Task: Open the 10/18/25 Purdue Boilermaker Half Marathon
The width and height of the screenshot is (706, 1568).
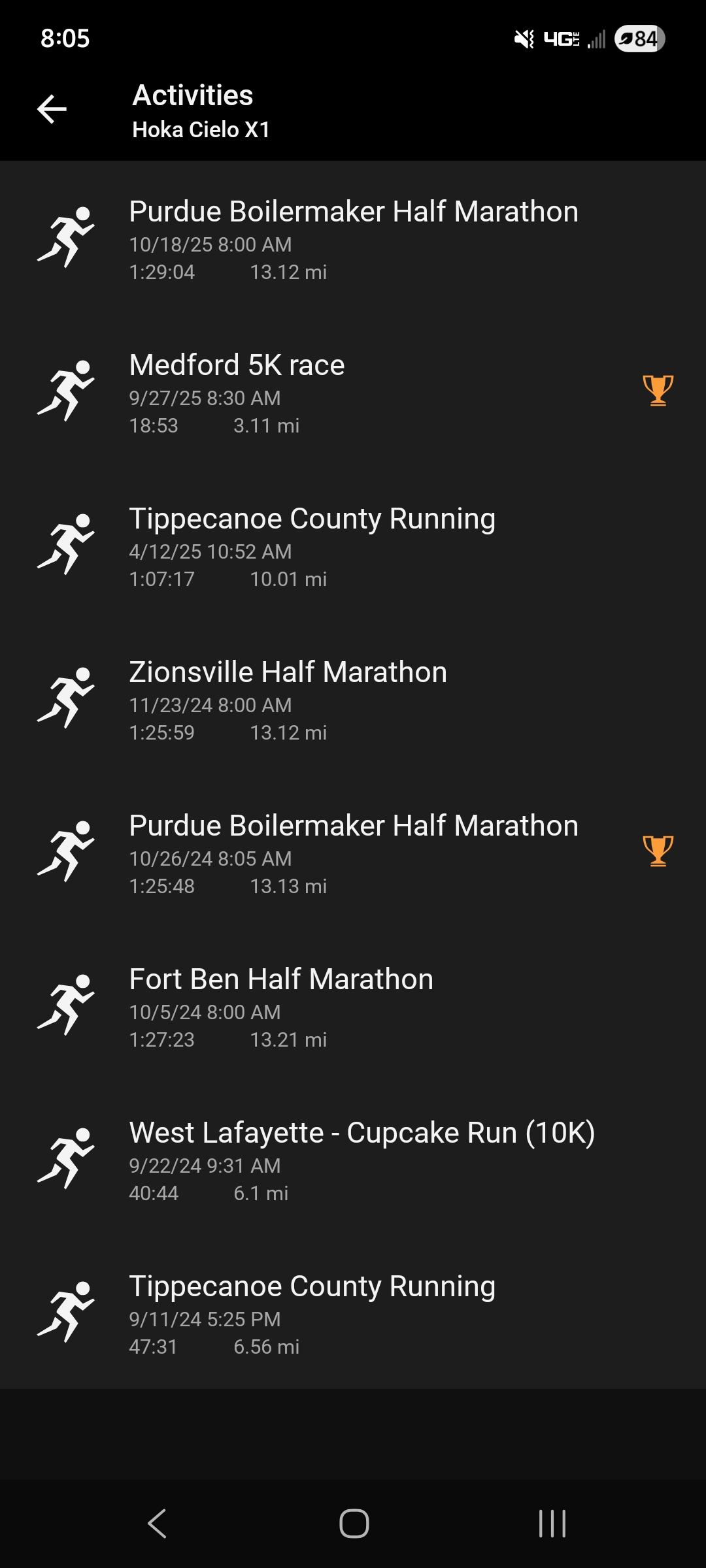Action: point(353,238)
